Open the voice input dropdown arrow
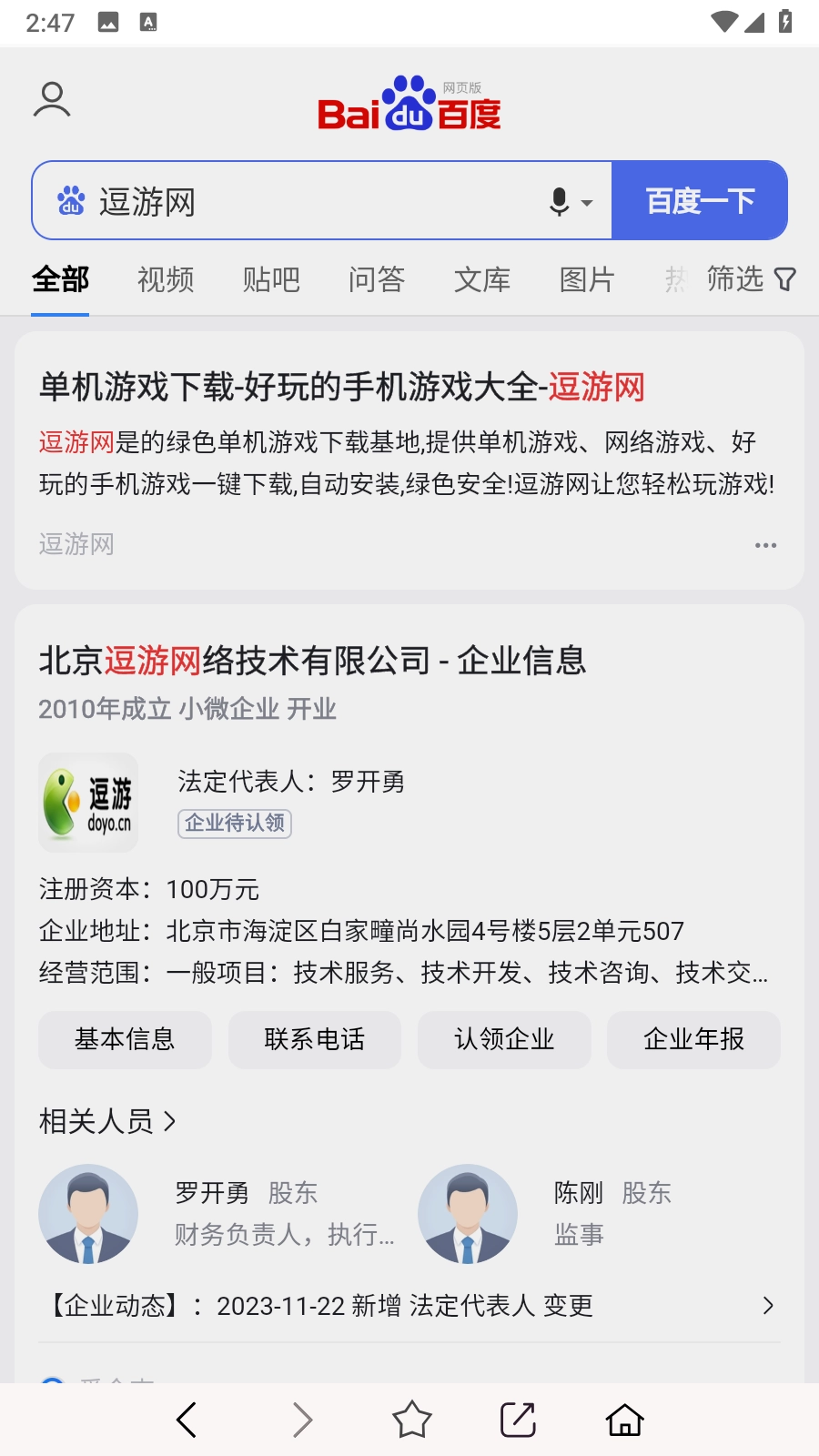Screen dimensions: 819x1456 tap(586, 202)
